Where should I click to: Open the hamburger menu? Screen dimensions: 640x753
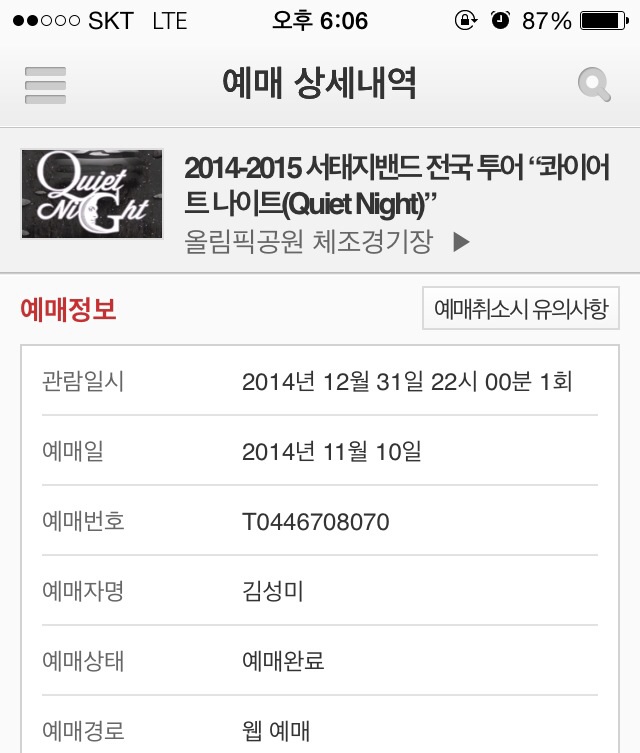pyautogui.click(x=45, y=85)
